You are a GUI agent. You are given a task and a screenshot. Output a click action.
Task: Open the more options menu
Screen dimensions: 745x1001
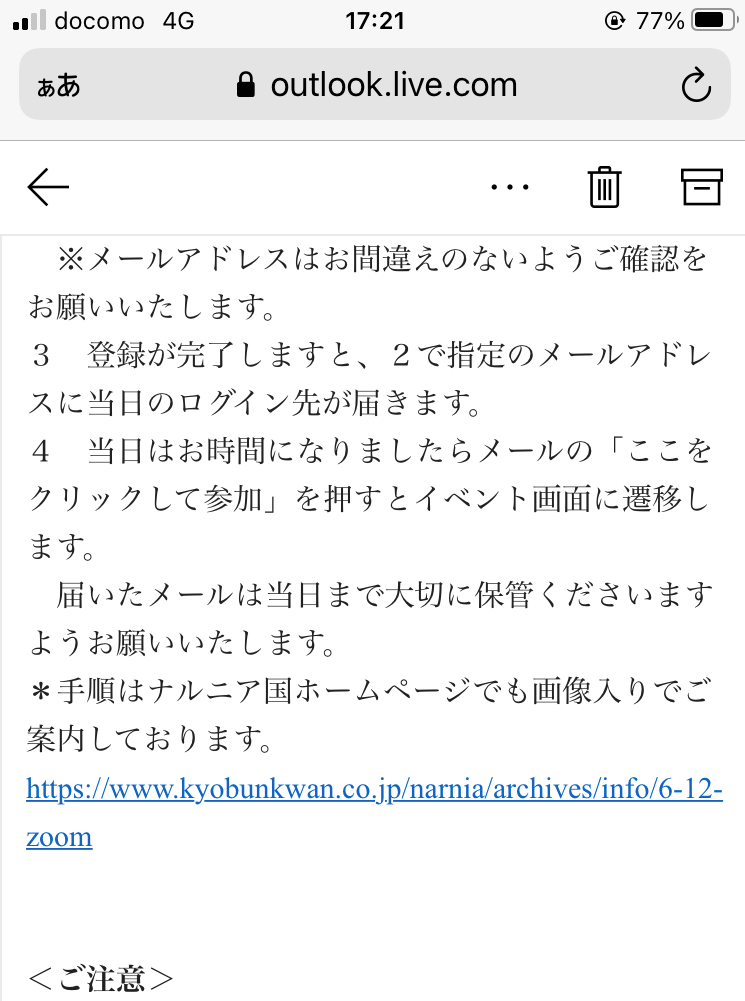coord(510,187)
